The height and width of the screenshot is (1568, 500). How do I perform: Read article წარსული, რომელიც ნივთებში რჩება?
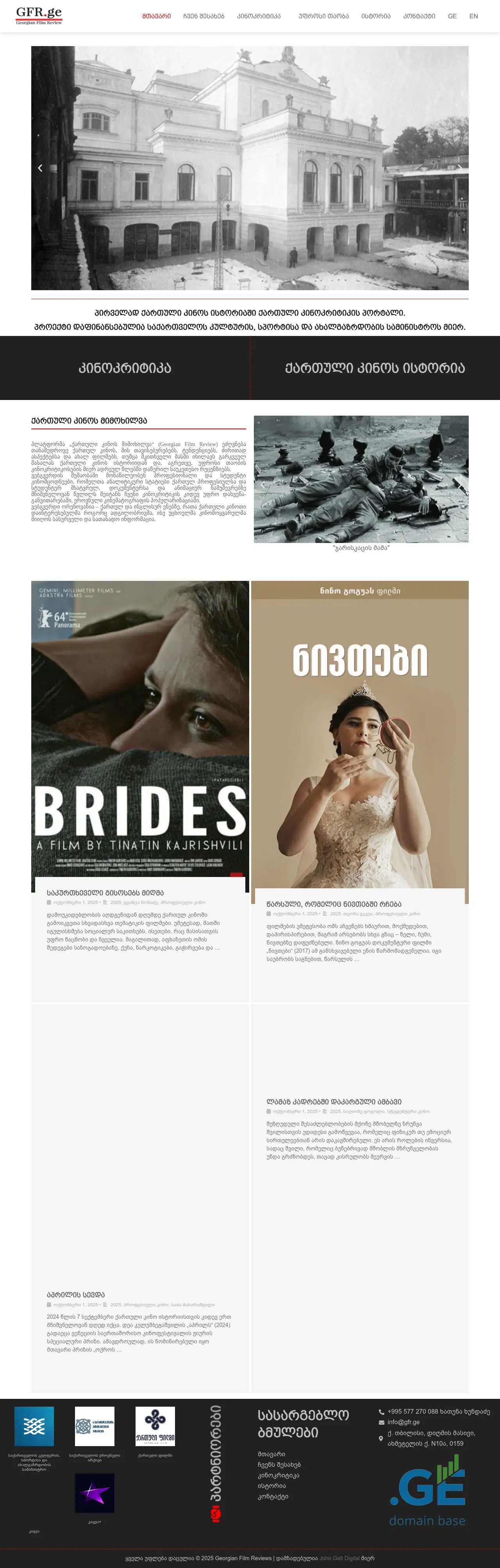[x=334, y=904]
